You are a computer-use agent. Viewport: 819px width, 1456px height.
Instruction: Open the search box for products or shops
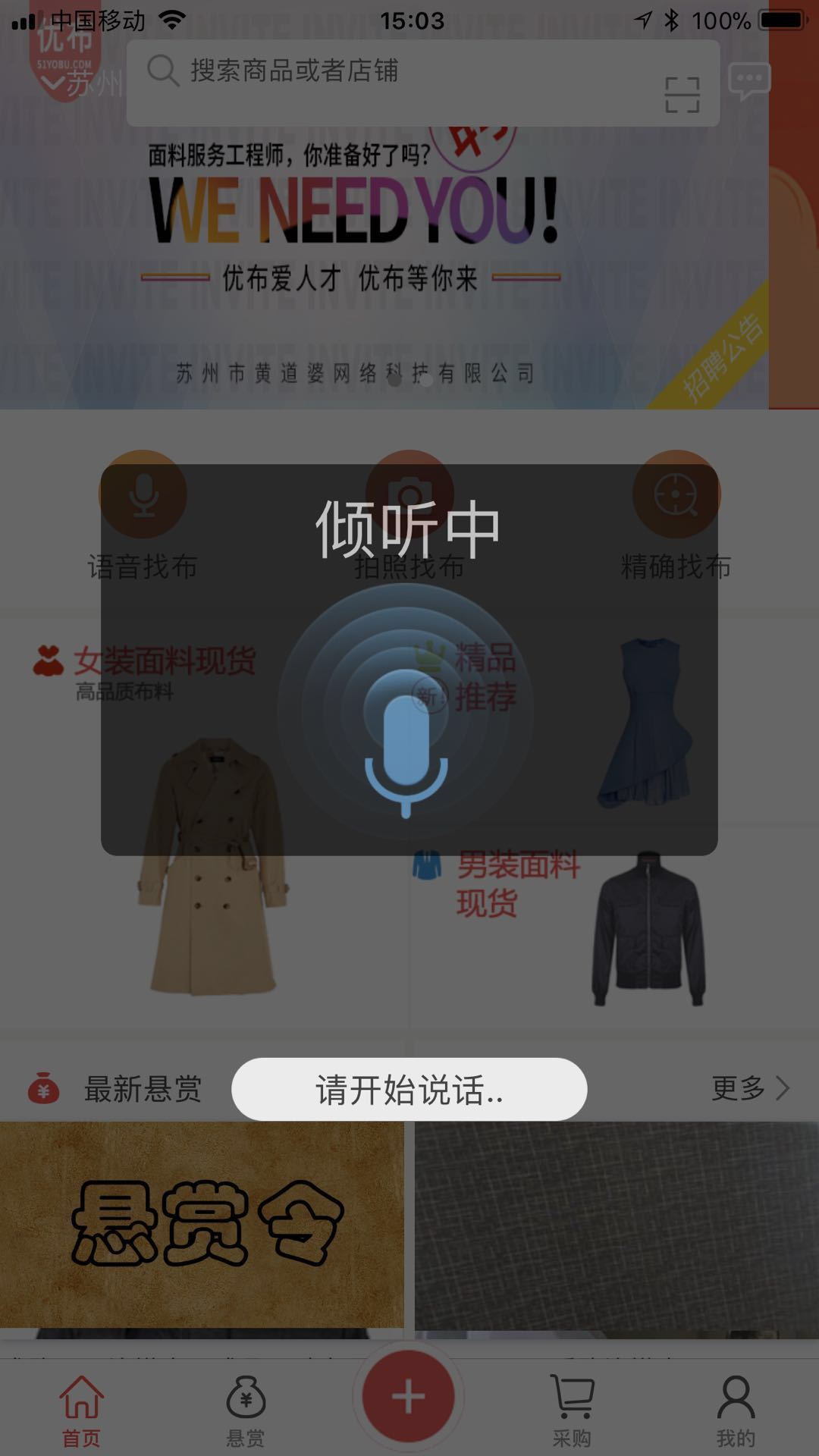click(394, 72)
